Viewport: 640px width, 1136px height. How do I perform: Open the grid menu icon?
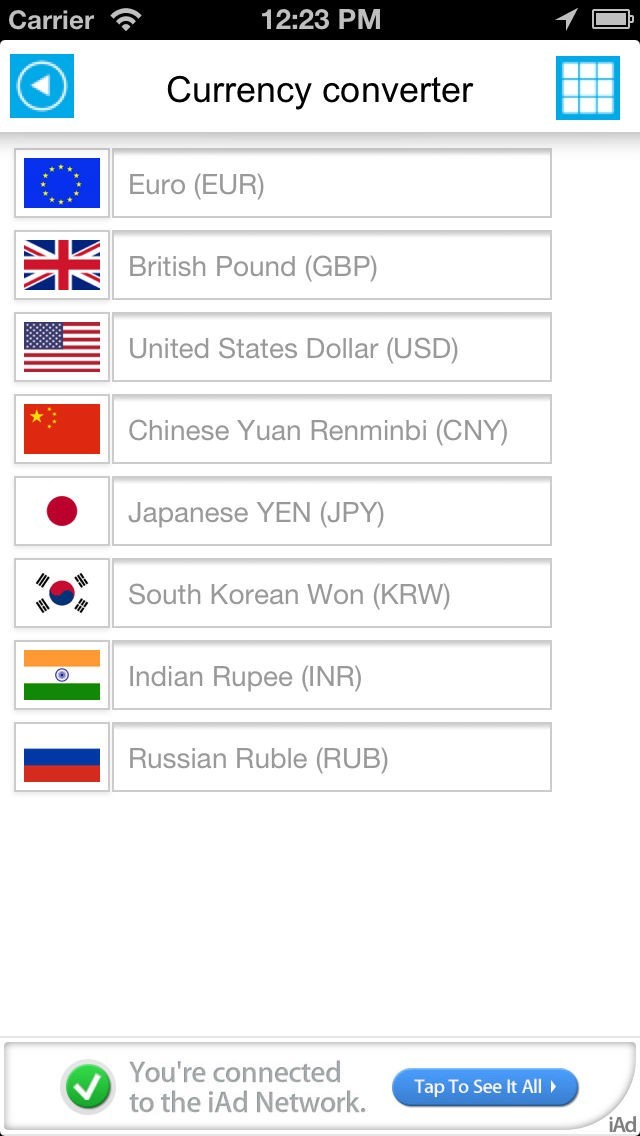point(588,88)
